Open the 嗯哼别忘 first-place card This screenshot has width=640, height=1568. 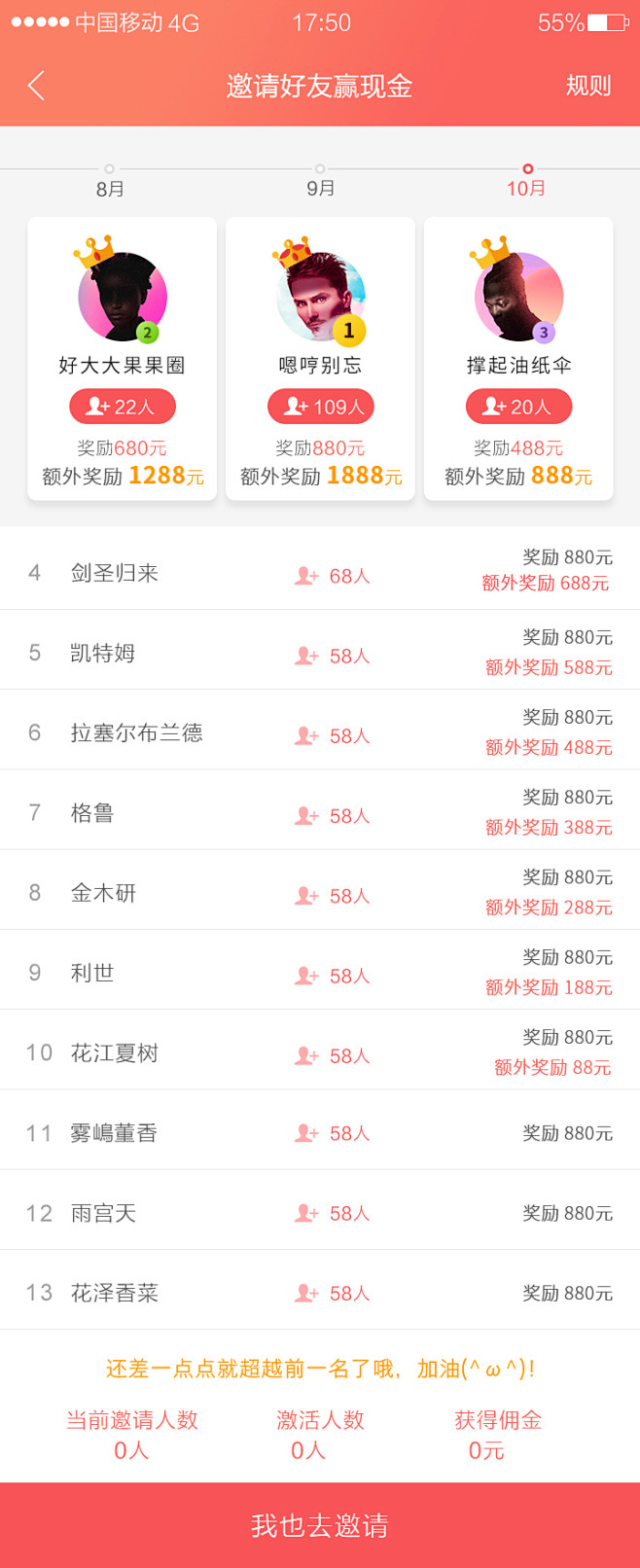321,360
